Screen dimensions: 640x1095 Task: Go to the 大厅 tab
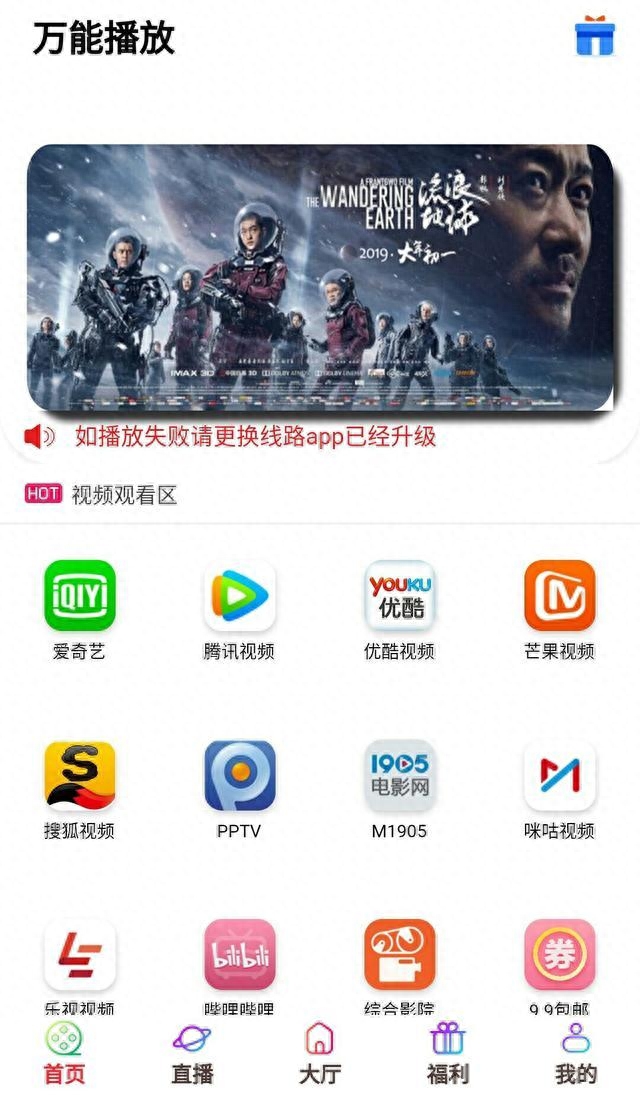coord(320,1054)
